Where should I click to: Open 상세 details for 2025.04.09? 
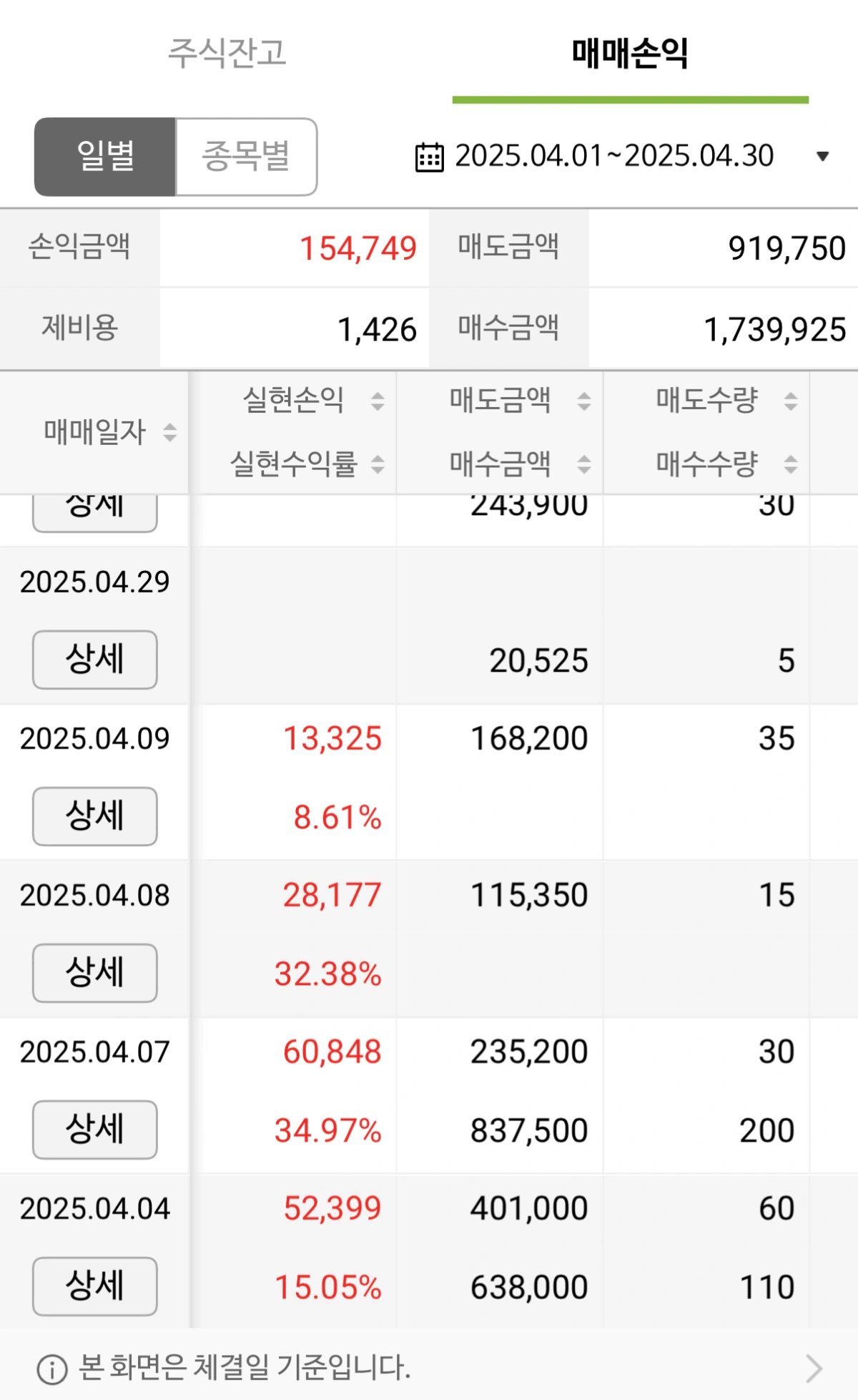[x=94, y=816]
